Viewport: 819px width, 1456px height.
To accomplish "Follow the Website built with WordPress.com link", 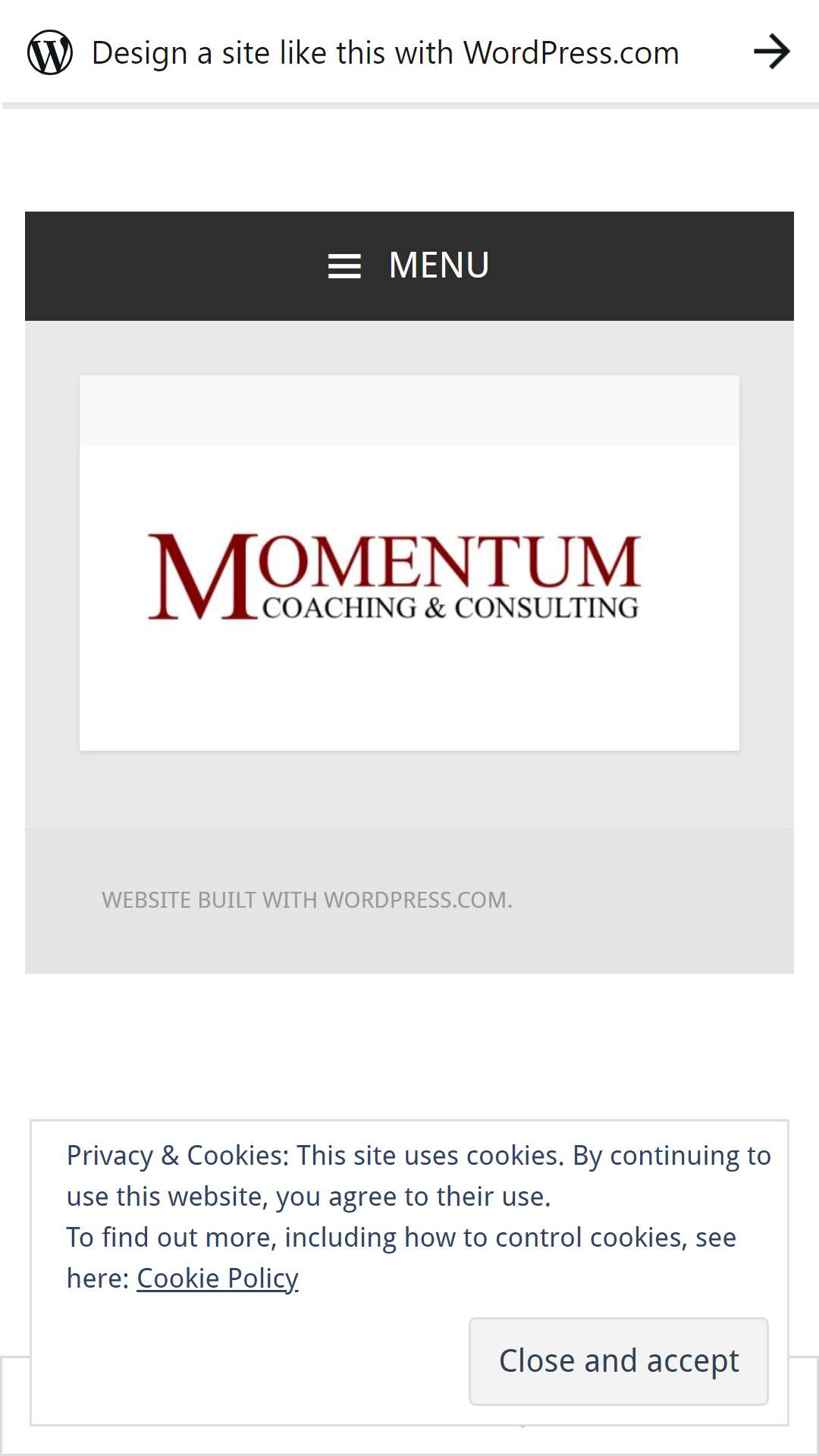I will tap(306, 900).
